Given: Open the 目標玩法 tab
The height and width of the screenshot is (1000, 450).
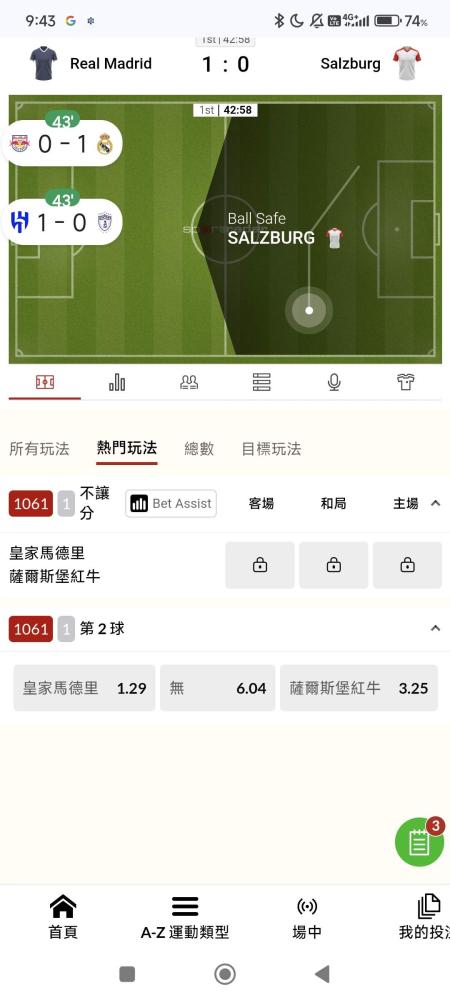Looking at the screenshot, I should (x=271, y=449).
